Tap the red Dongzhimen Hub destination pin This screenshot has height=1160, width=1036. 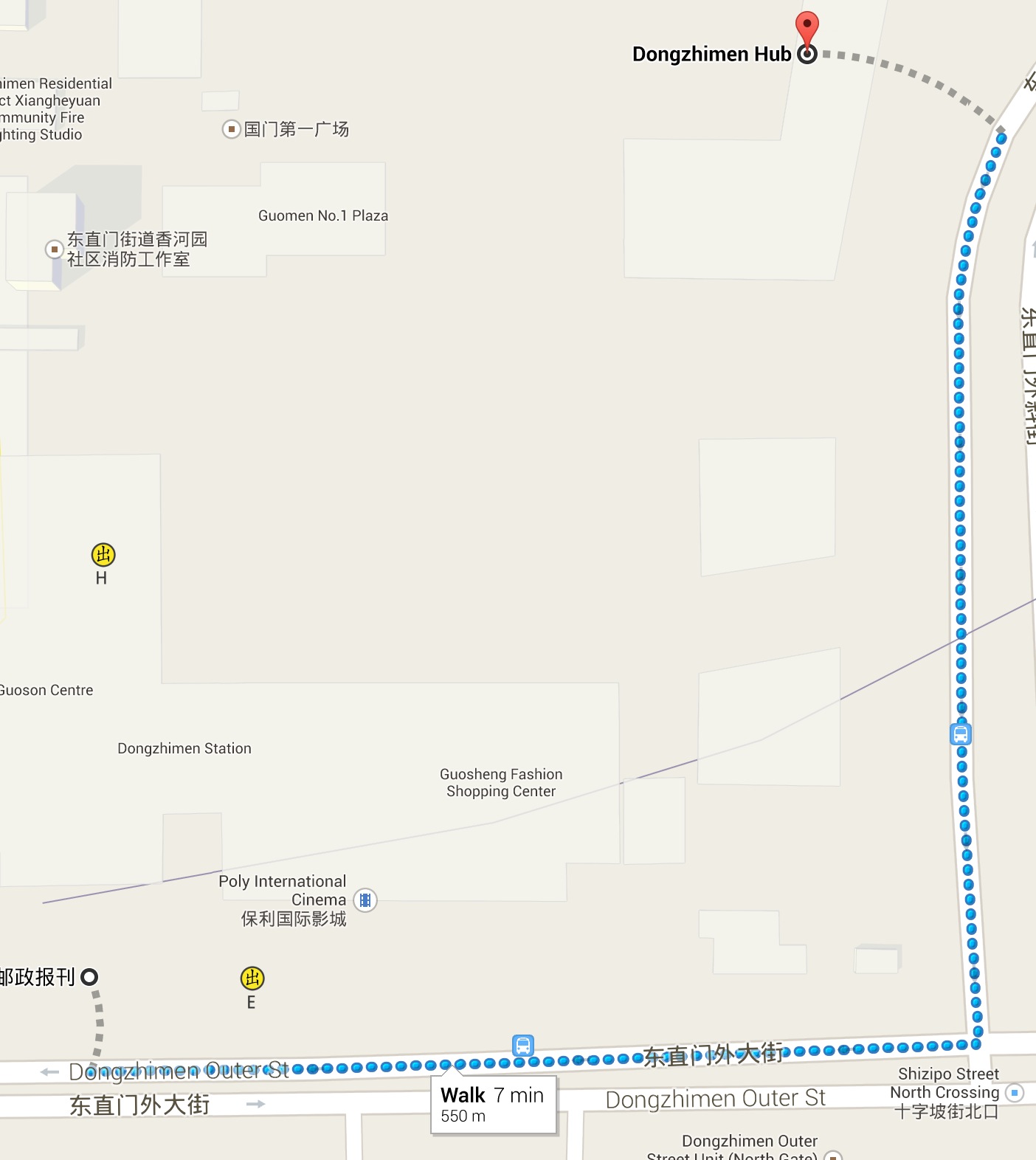pos(807,27)
